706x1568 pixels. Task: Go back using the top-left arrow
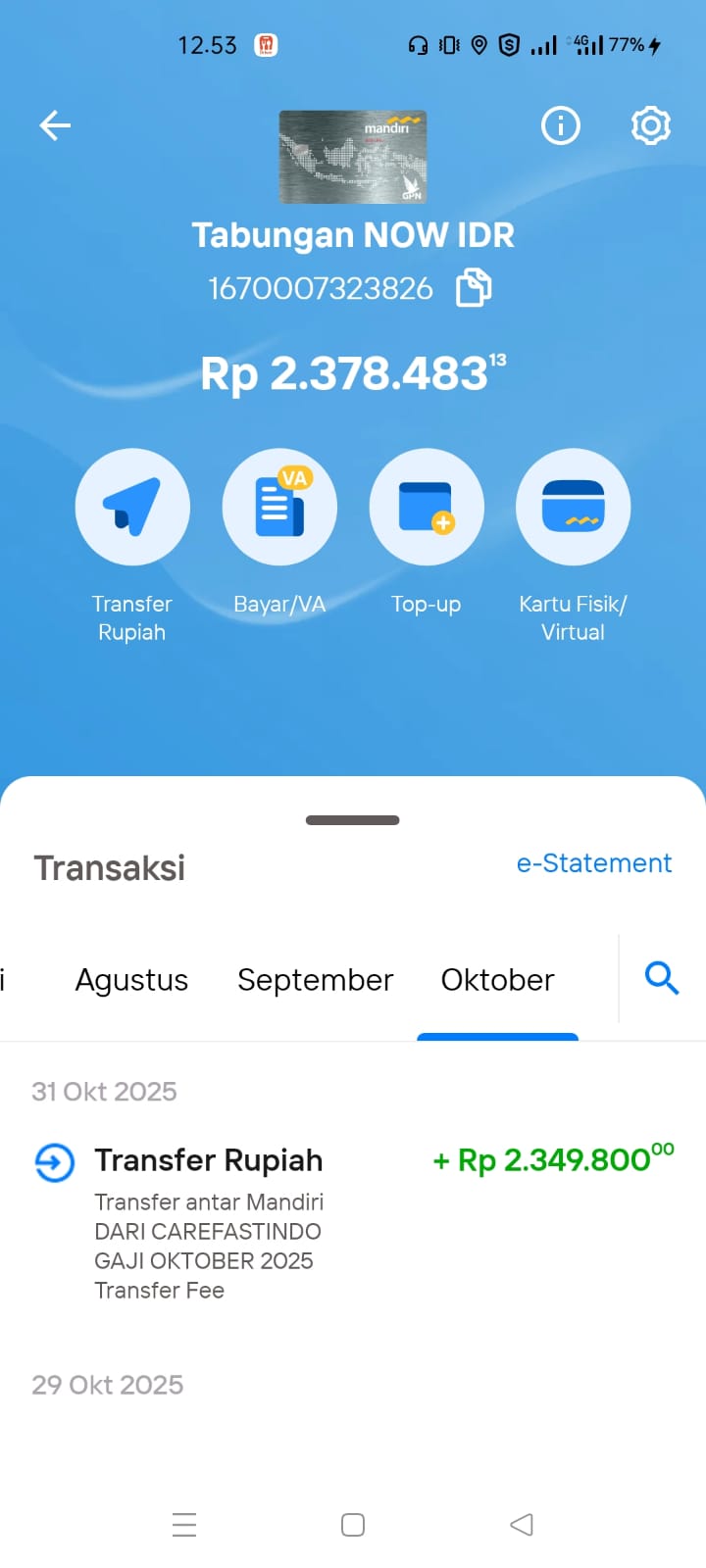coord(55,125)
